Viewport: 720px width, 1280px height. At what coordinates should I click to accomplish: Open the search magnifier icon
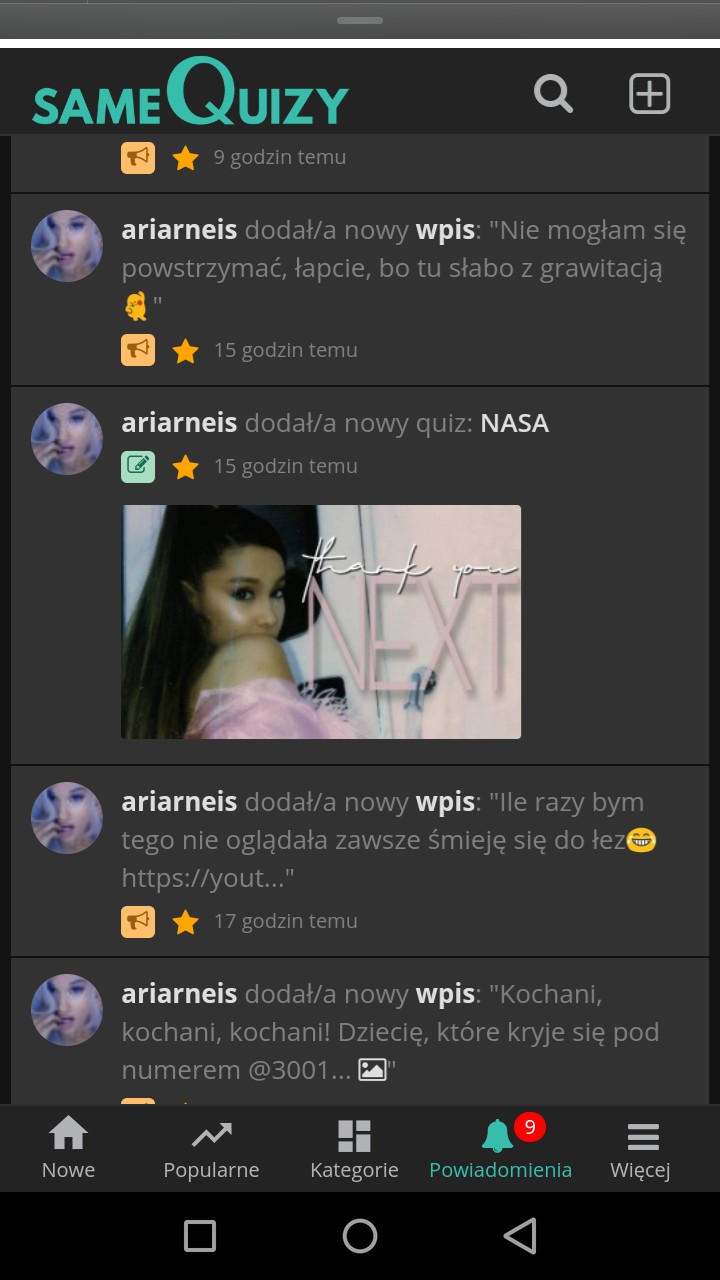[553, 94]
